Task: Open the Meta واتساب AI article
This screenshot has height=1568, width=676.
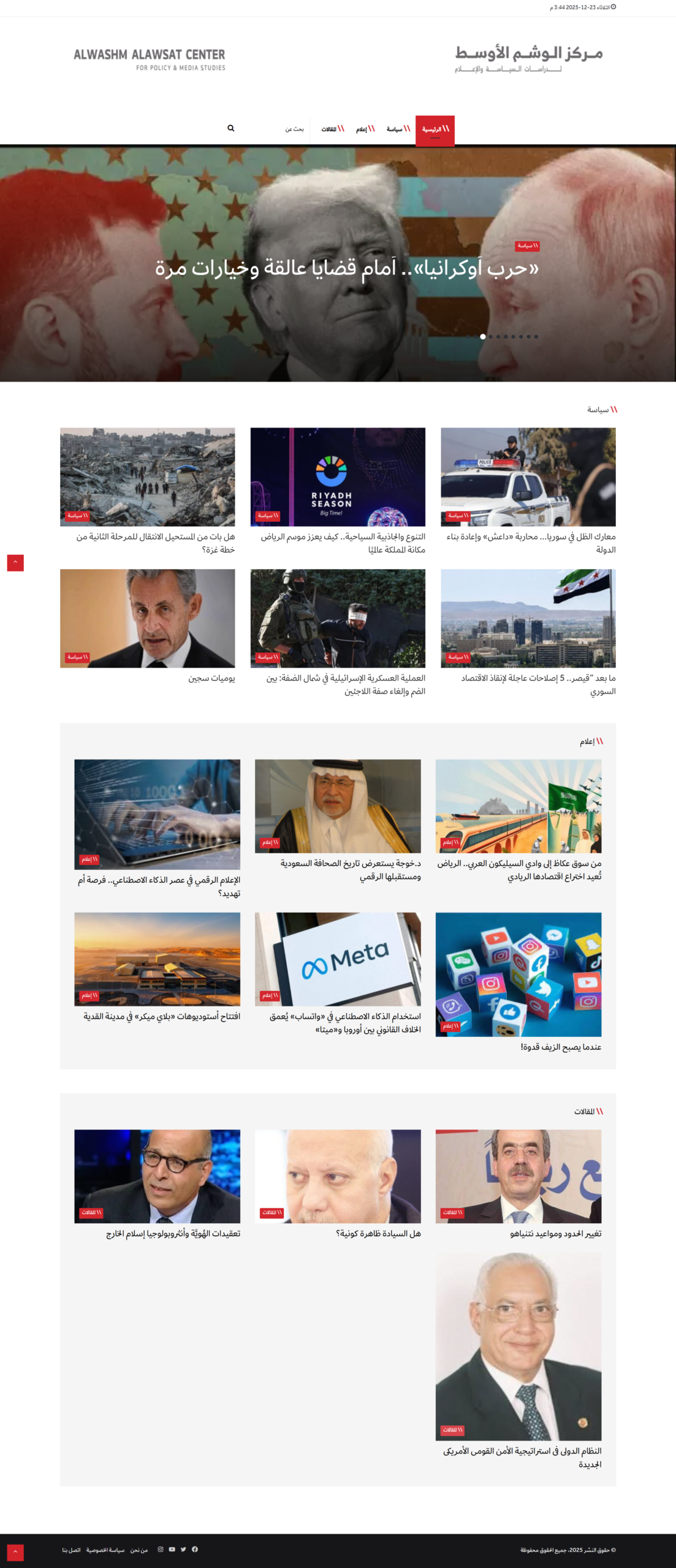Action: (345, 1016)
